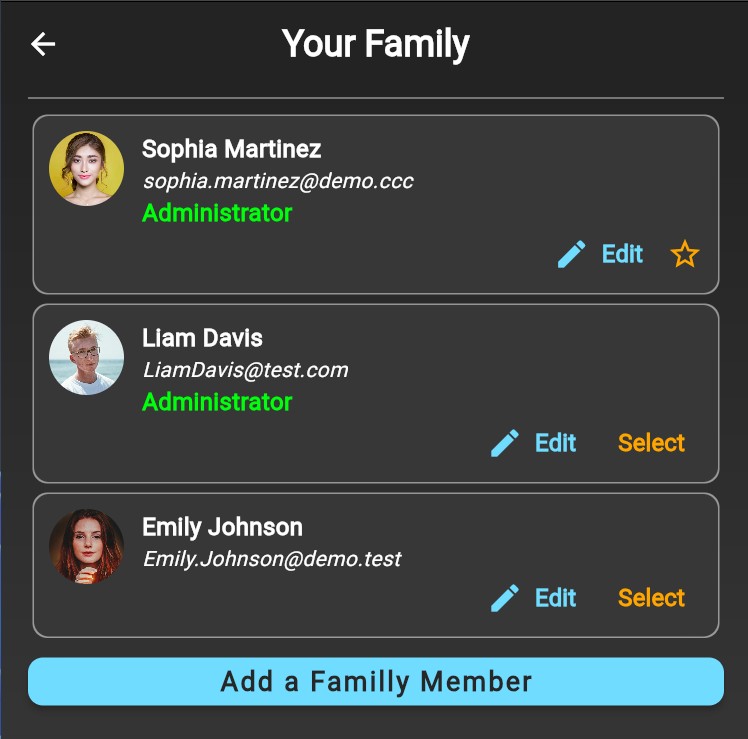Screen dimensions: 748x739
Task: Tap the star icon on Sophia Martinez's card
Action: 684,254
